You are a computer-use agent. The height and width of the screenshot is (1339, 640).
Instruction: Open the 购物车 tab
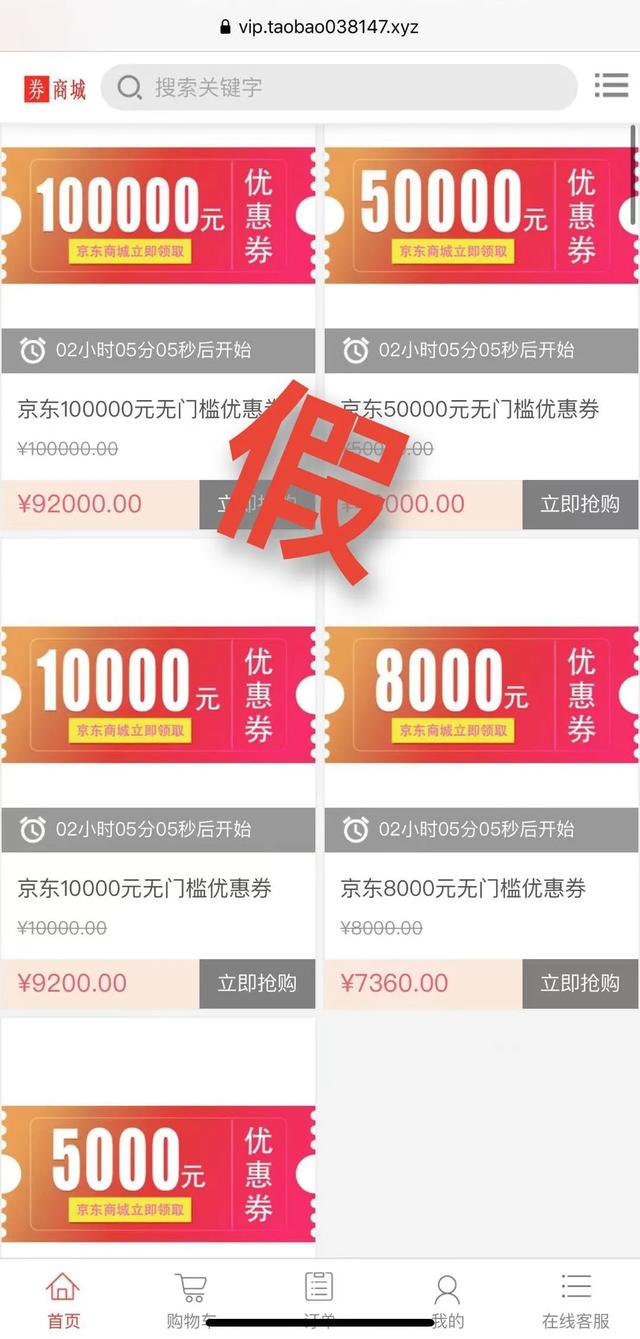[x=191, y=1300]
